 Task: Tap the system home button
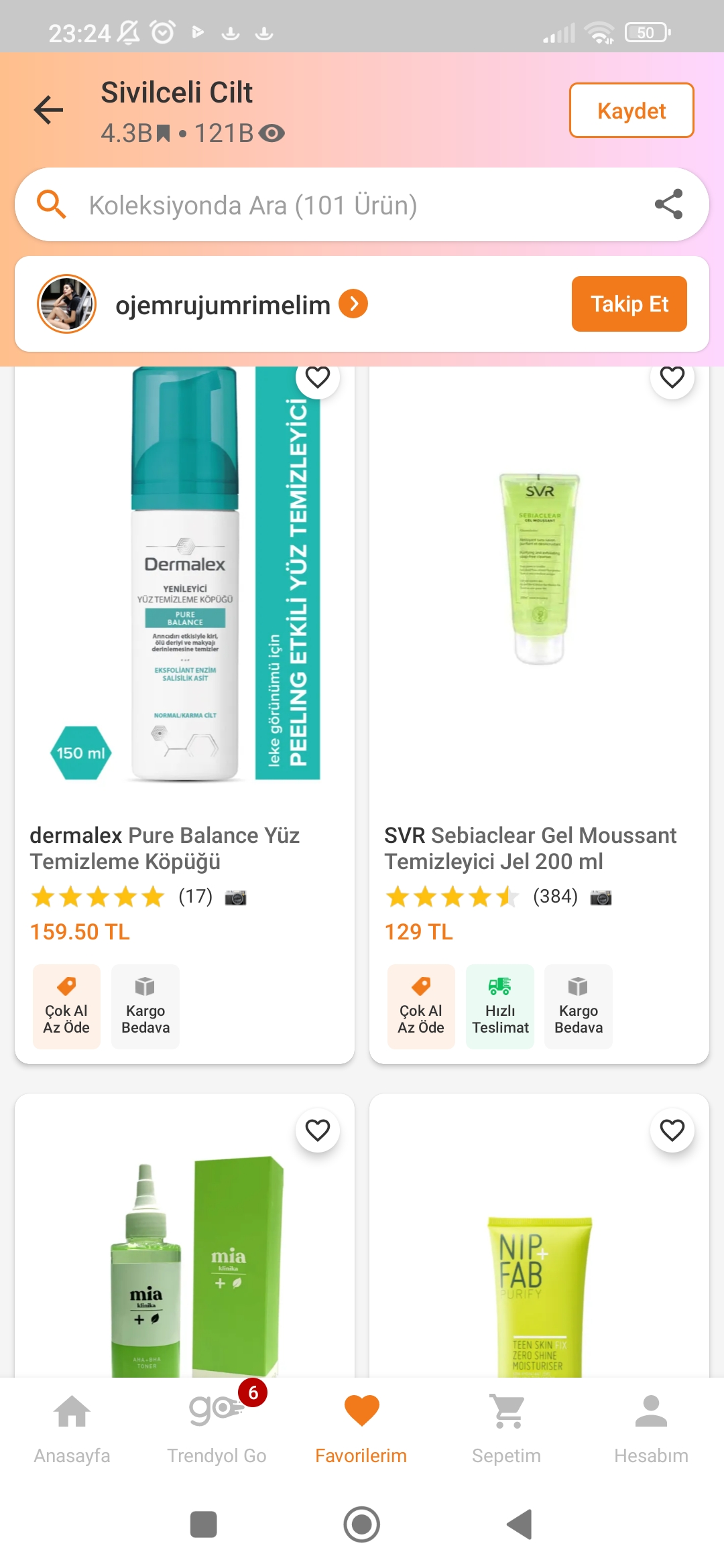[x=361, y=1524]
